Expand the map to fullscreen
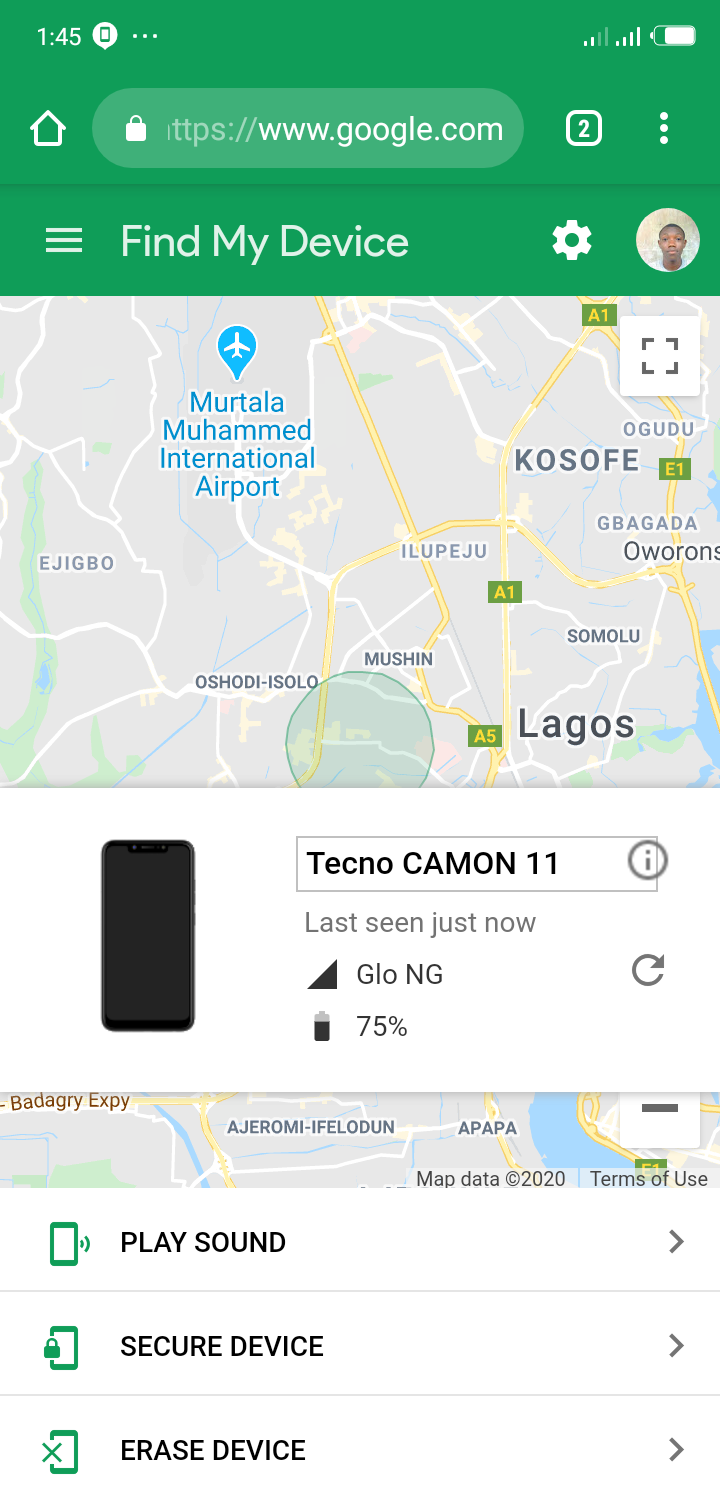This screenshot has height=1500, width=720. pos(660,356)
